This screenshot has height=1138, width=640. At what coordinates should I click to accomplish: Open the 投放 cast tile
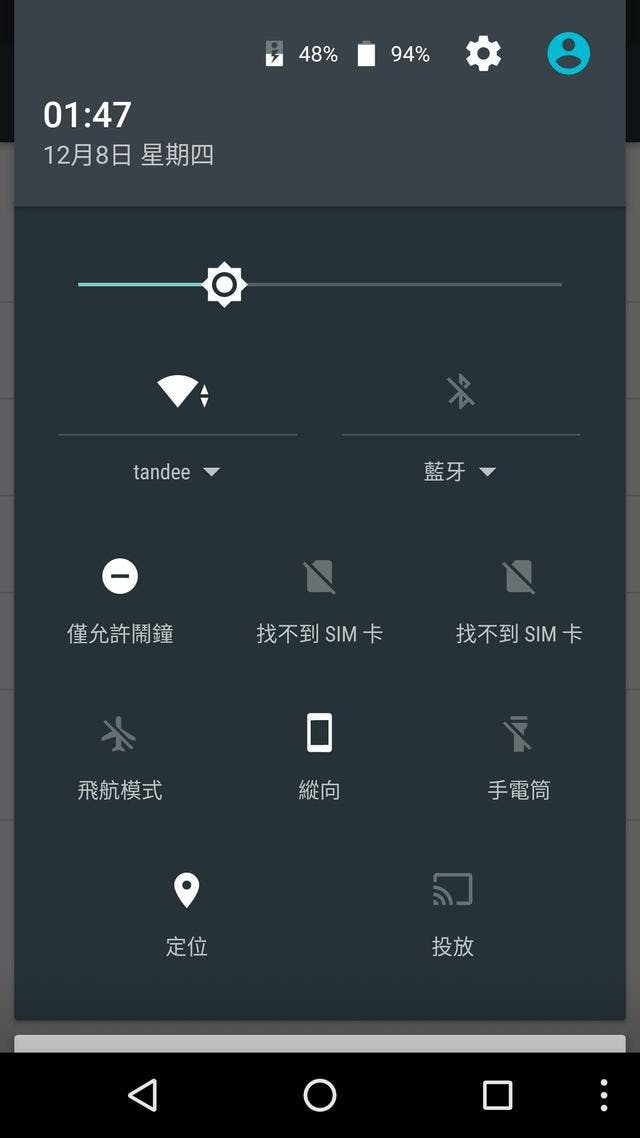pos(452,891)
